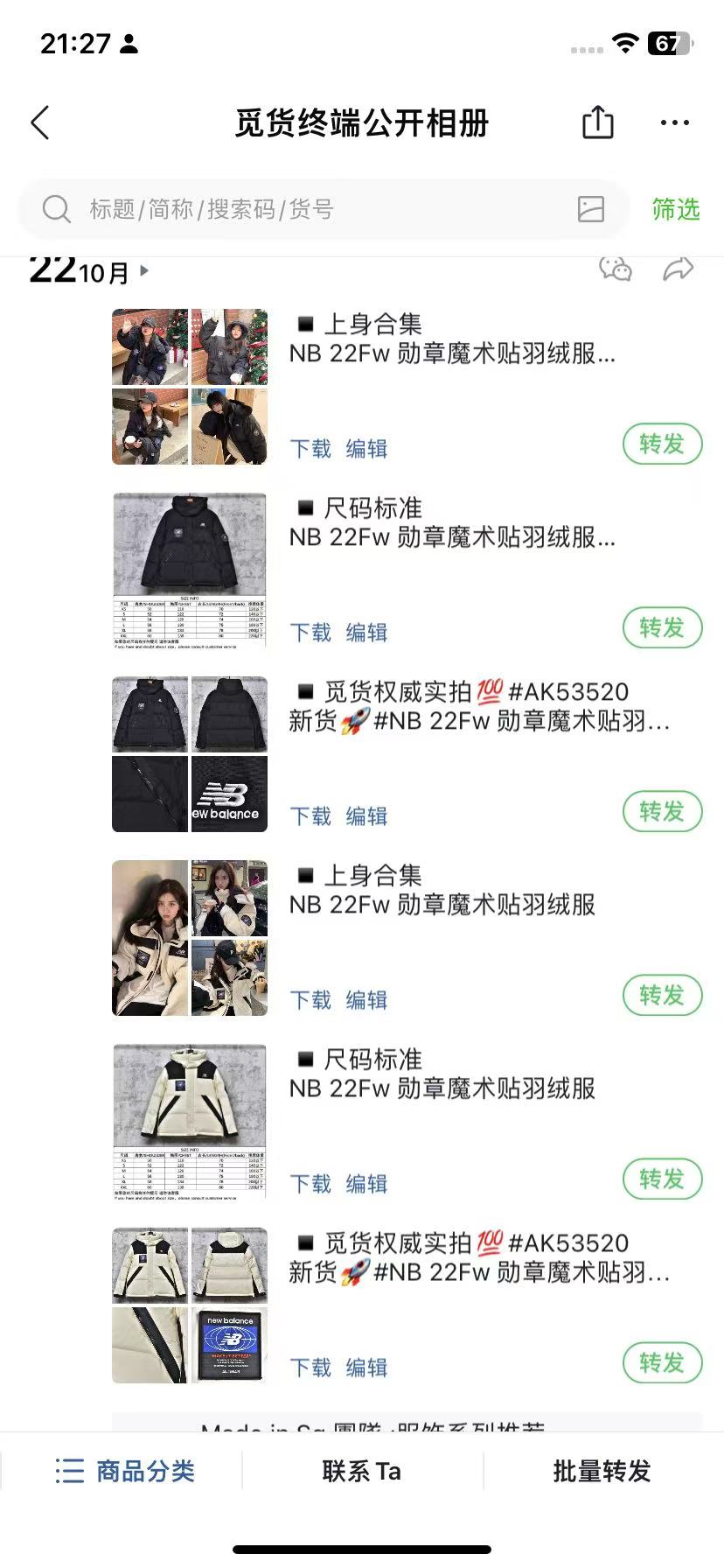Image resolution: width=724 pixels, height=1568 pixels.
Task: Open image search in the search bar
Action: (591, 209)
